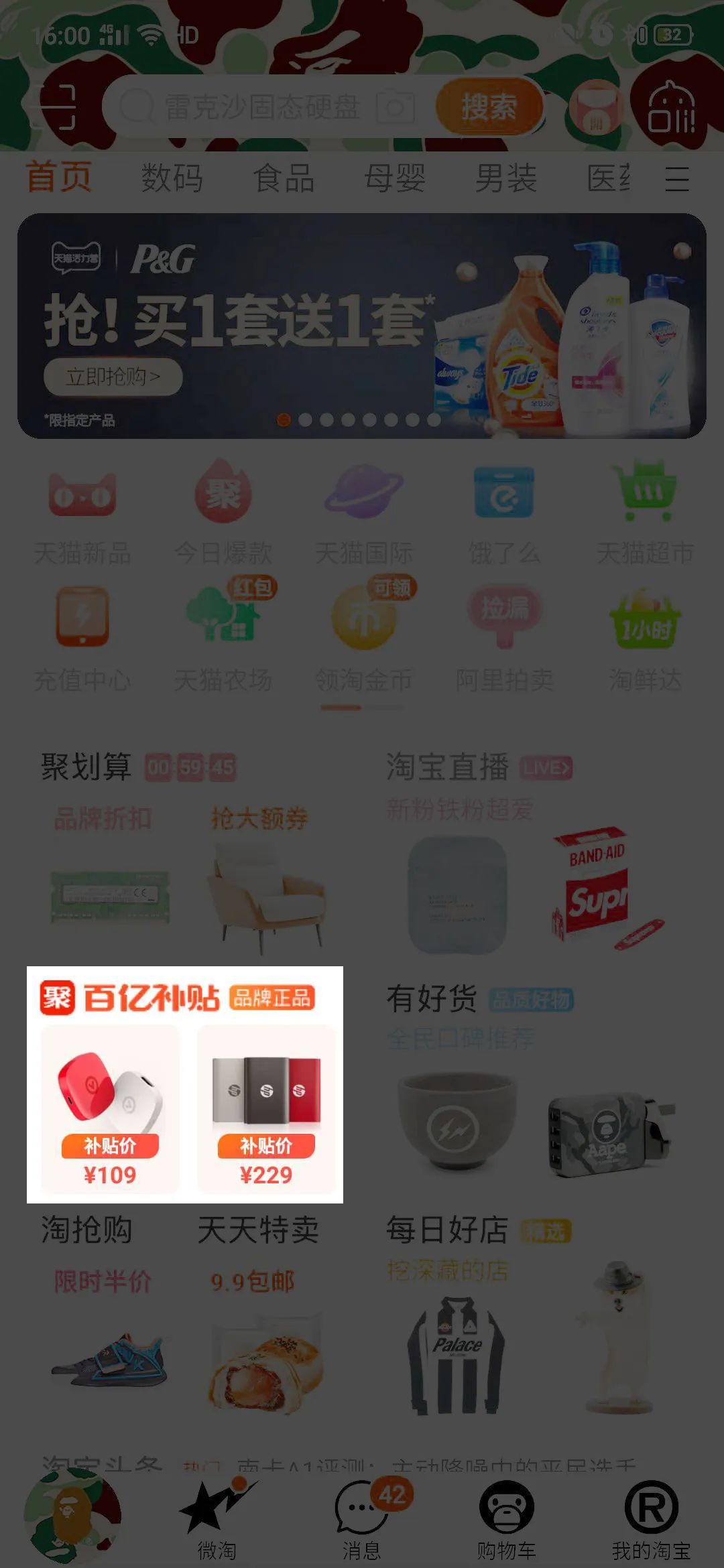Tap the 雷克沙固态硬盘 search field
The image size is (724, 1568).
click(x=261, y=106)
